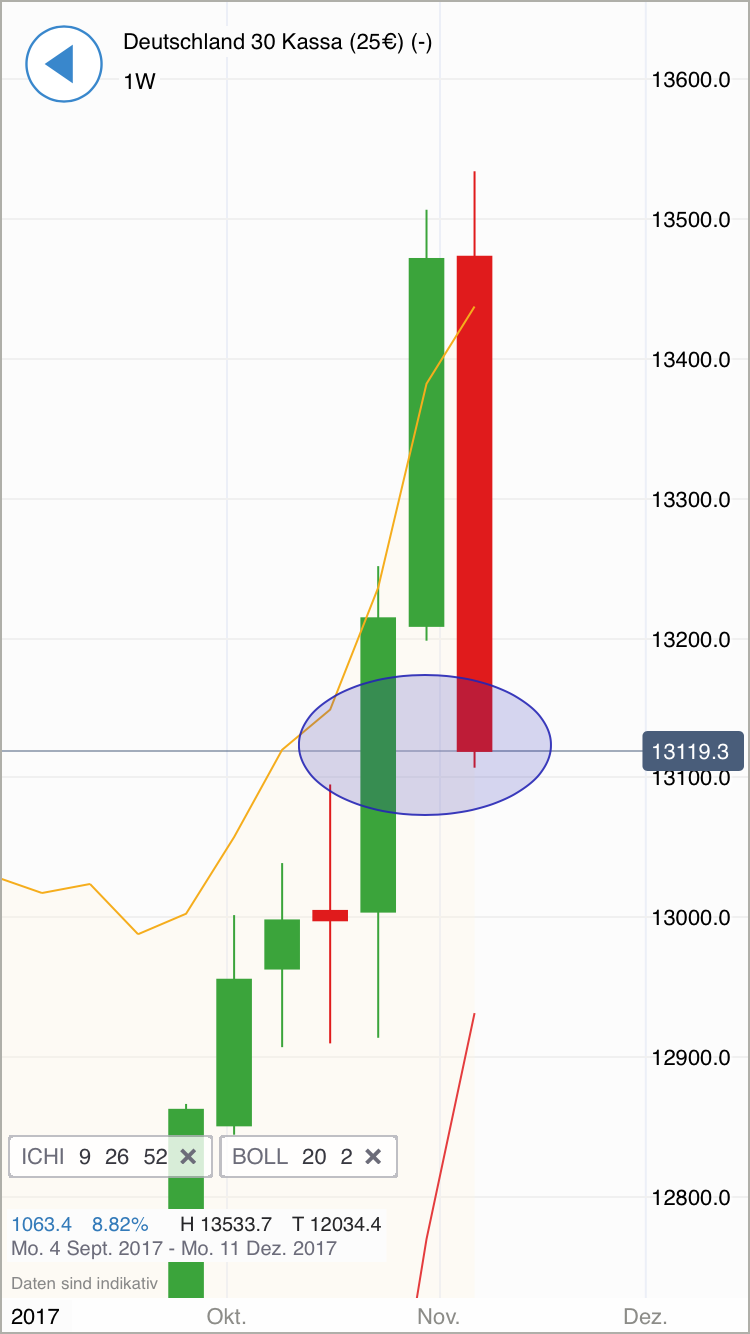Screen dimensions: 750x1334
Task: Select the Nov. axis label
Action: [x=437, y=1317]
